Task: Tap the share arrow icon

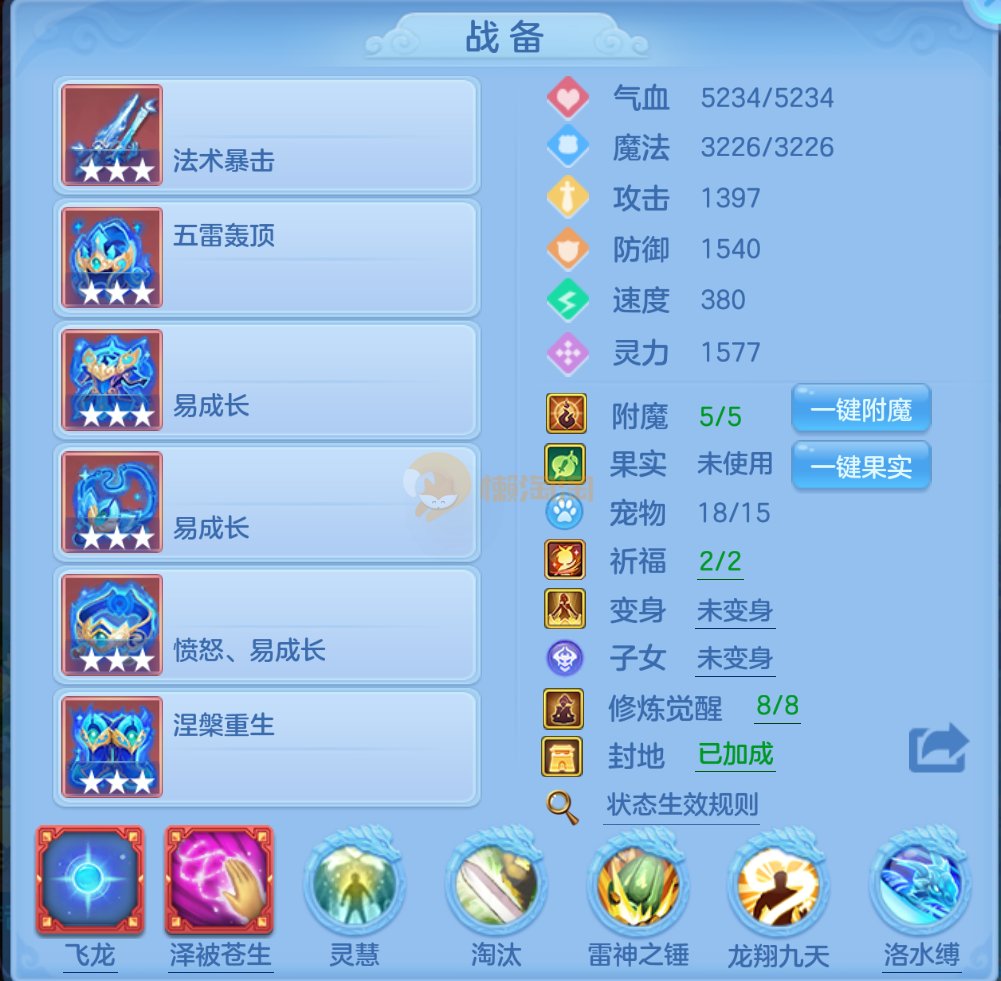Action: (x=938, y=748)
